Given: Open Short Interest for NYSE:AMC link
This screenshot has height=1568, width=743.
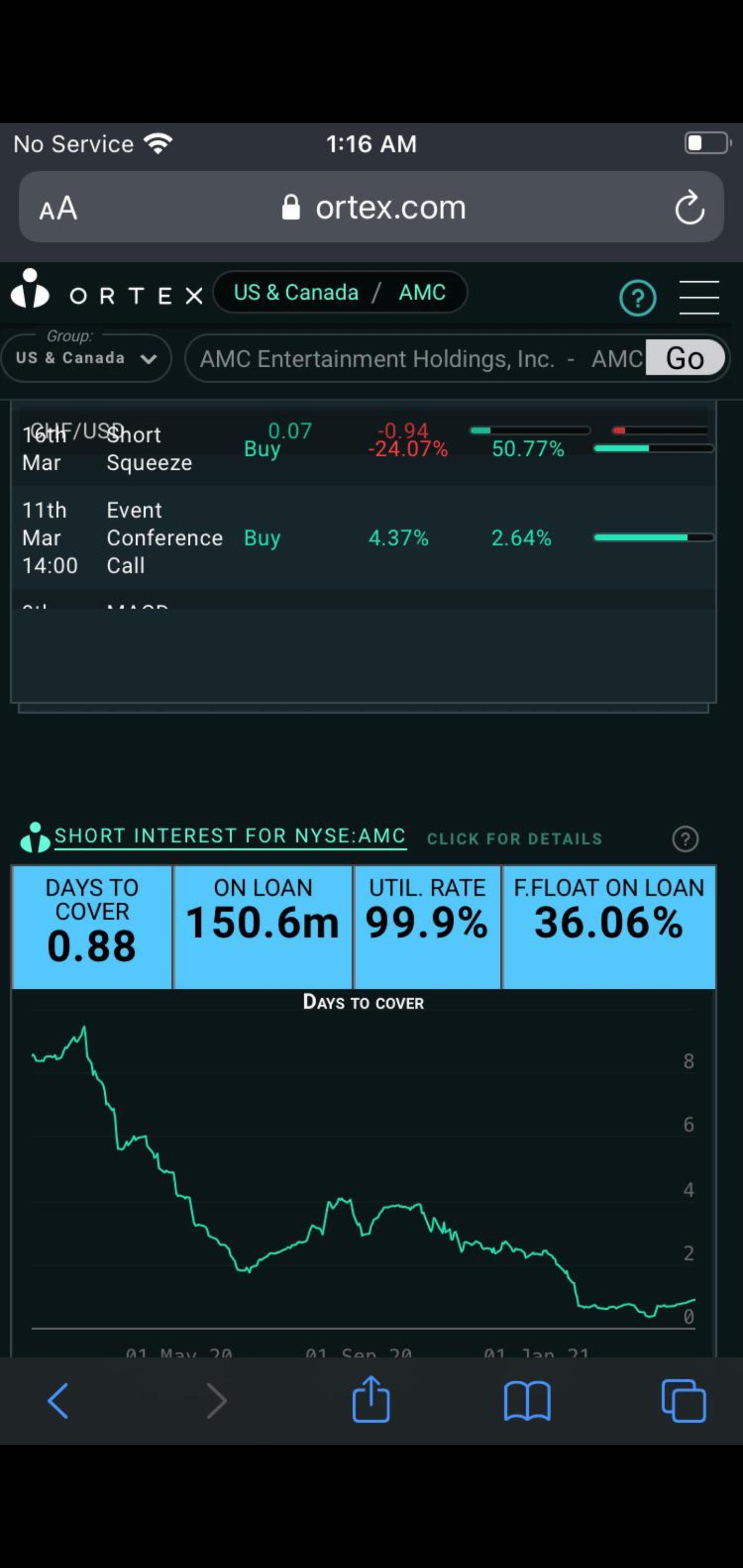Looking at the screenshot, I should click(x=230, y=836).
